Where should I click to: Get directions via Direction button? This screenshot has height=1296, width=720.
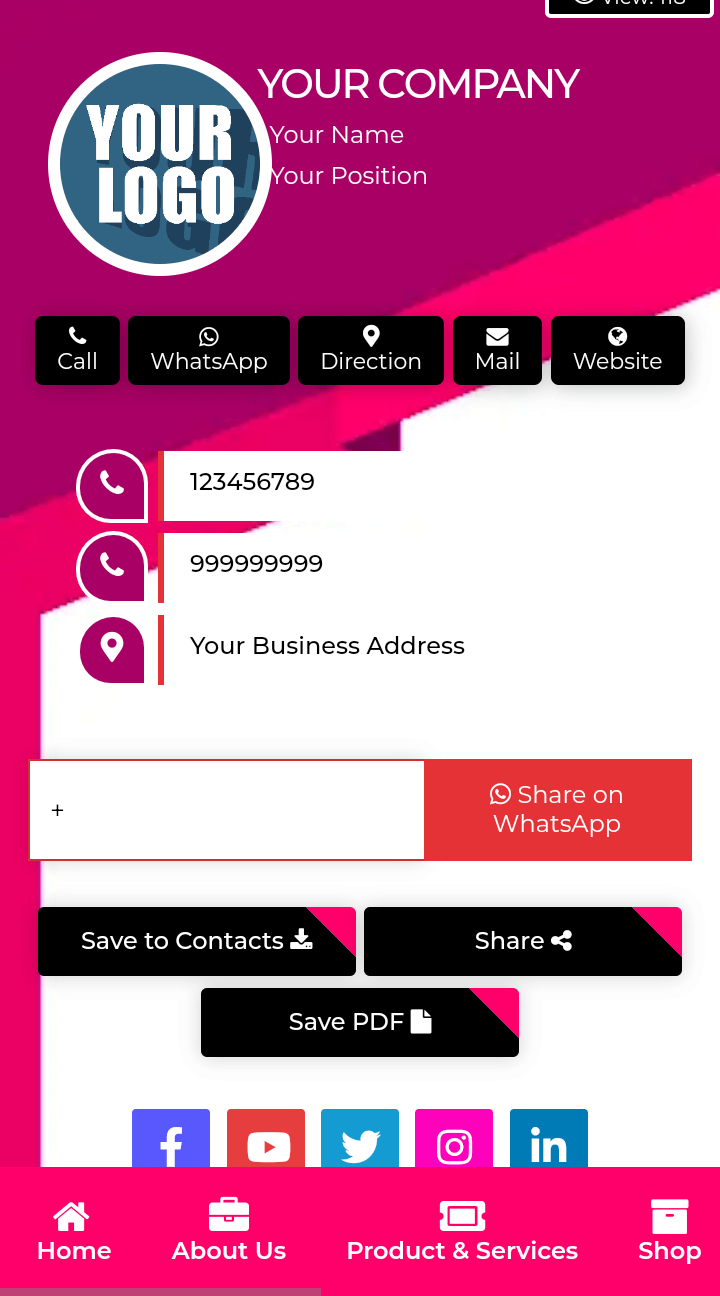(371, 350)
